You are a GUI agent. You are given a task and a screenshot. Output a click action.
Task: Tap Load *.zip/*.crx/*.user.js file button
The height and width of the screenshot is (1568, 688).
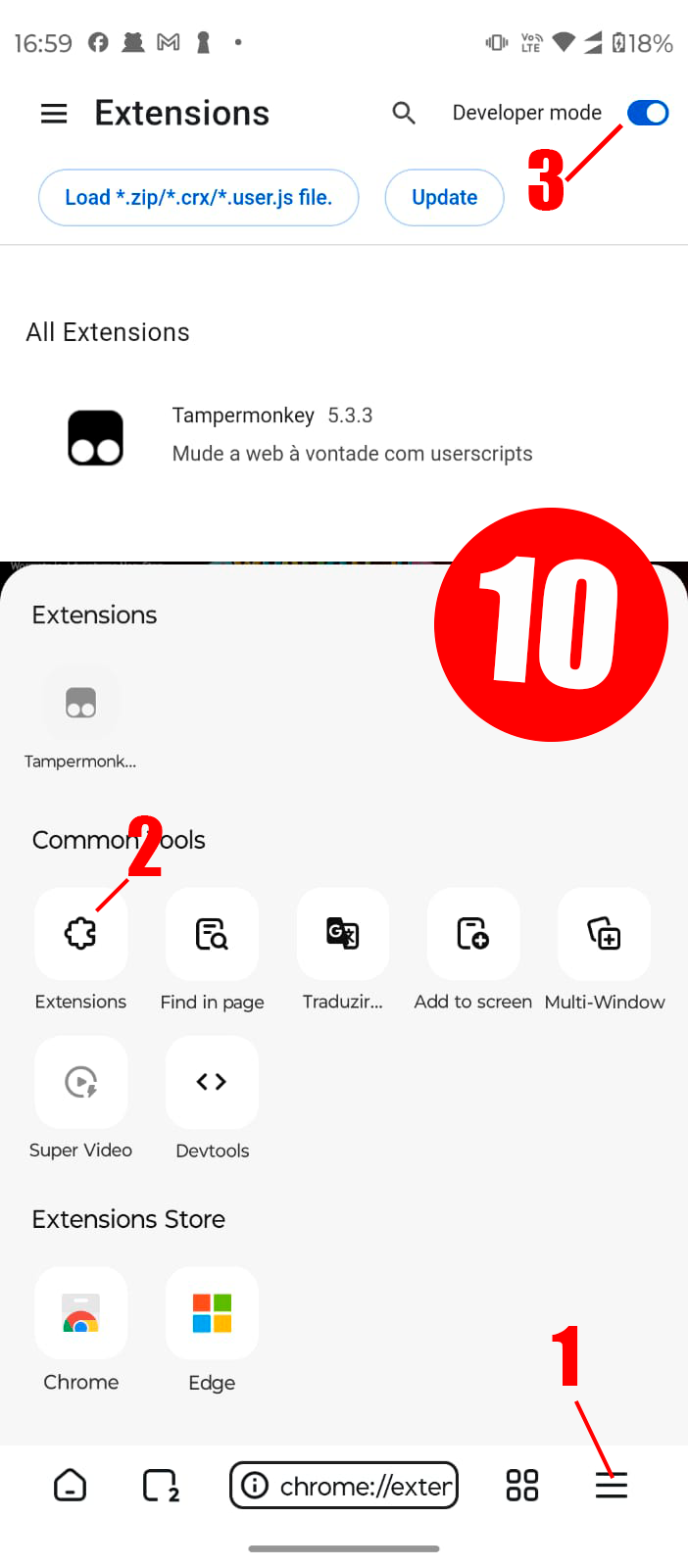coord(198,198)
